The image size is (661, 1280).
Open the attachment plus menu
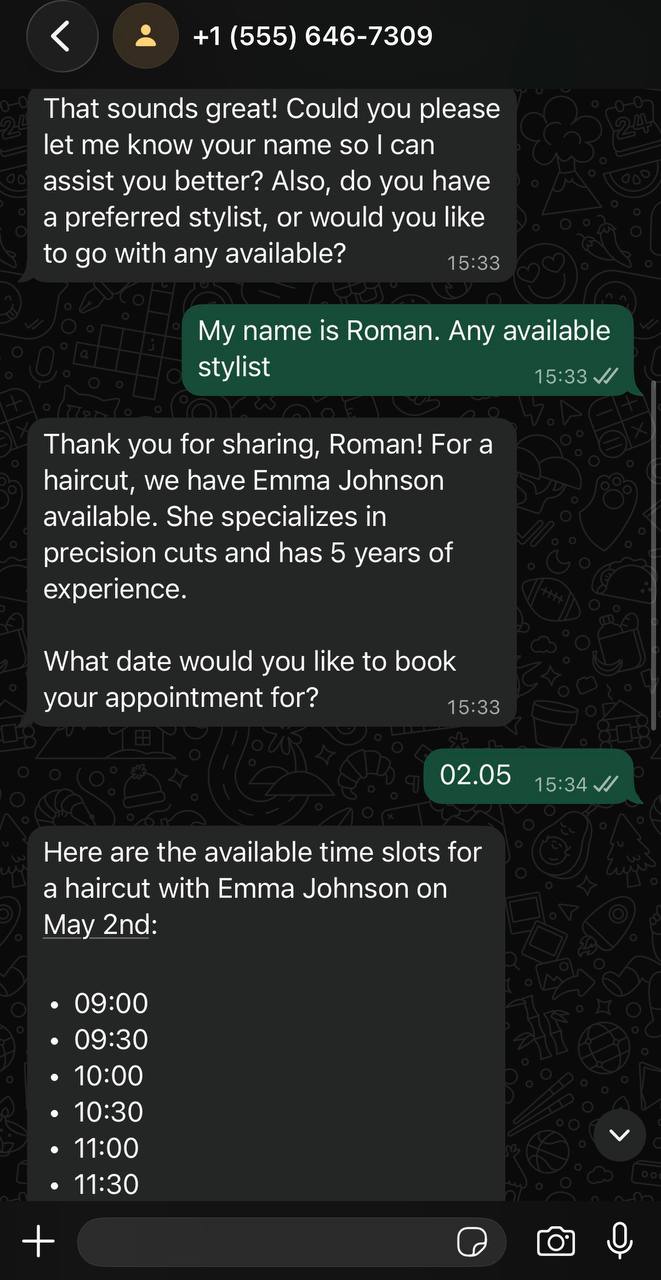[x=38, y=1242]
